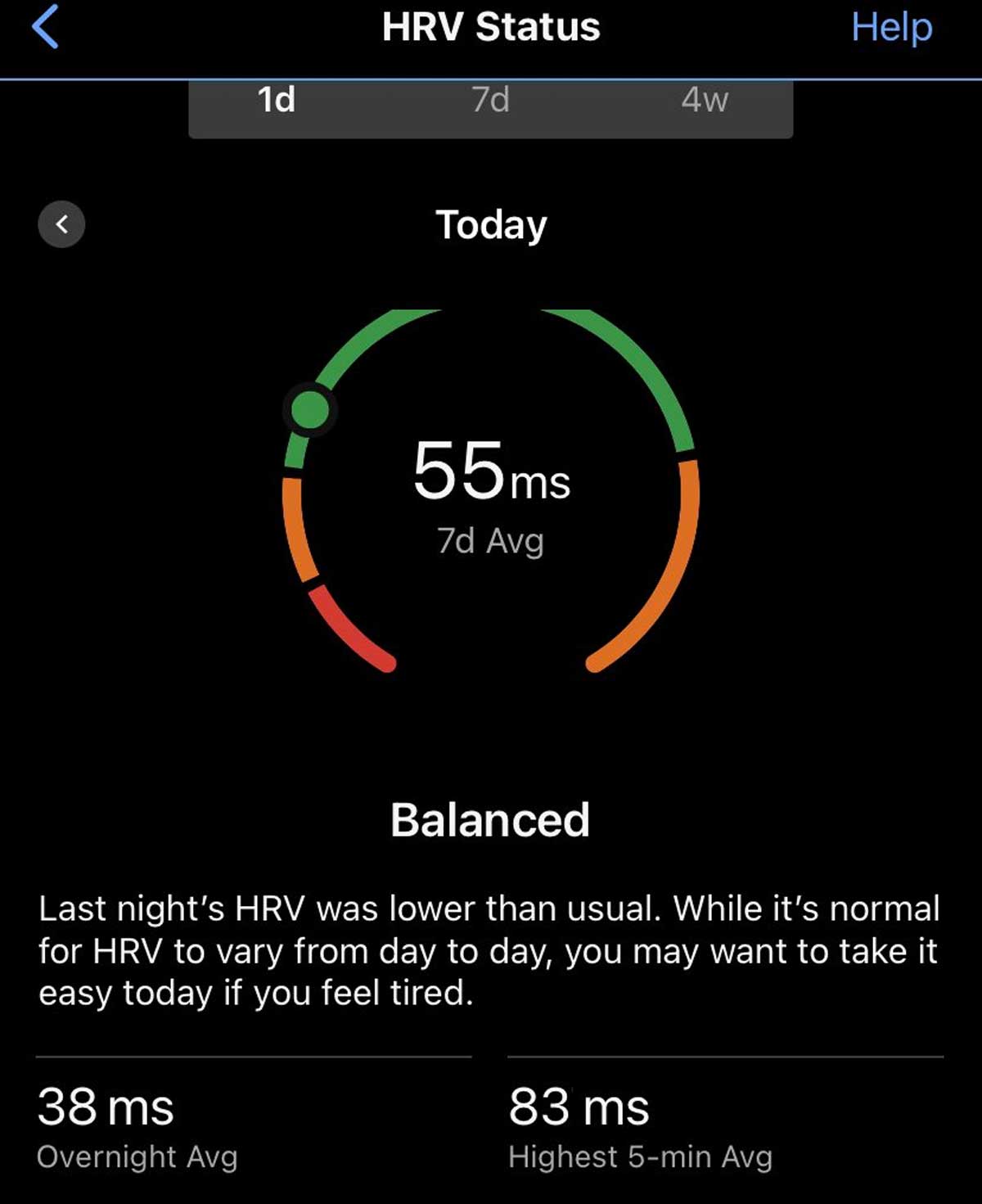Viewport: 982px width, 1204px height.
Task: Toggle the 1d time range selection
Action: (275, 101)
